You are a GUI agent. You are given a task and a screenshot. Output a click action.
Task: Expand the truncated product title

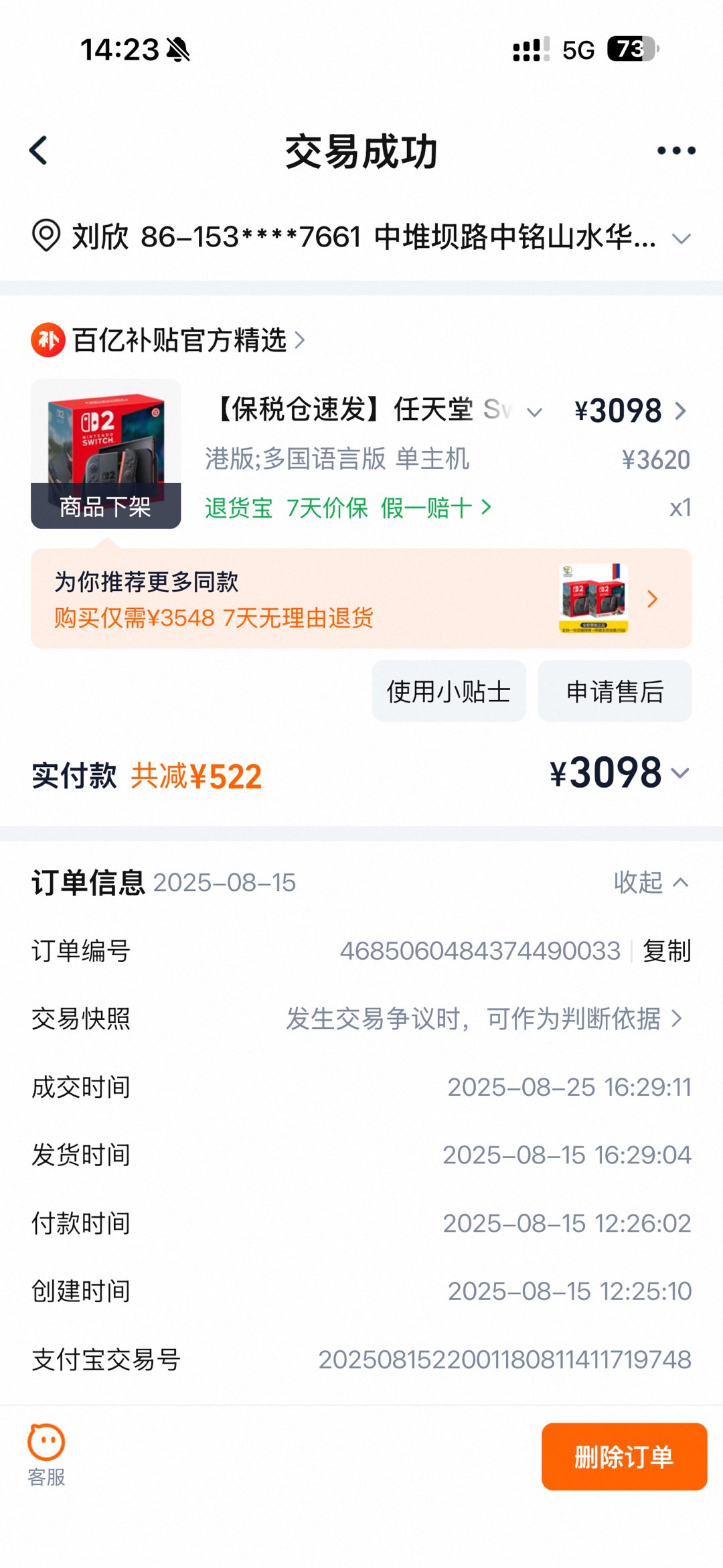(x=534, y=412)
